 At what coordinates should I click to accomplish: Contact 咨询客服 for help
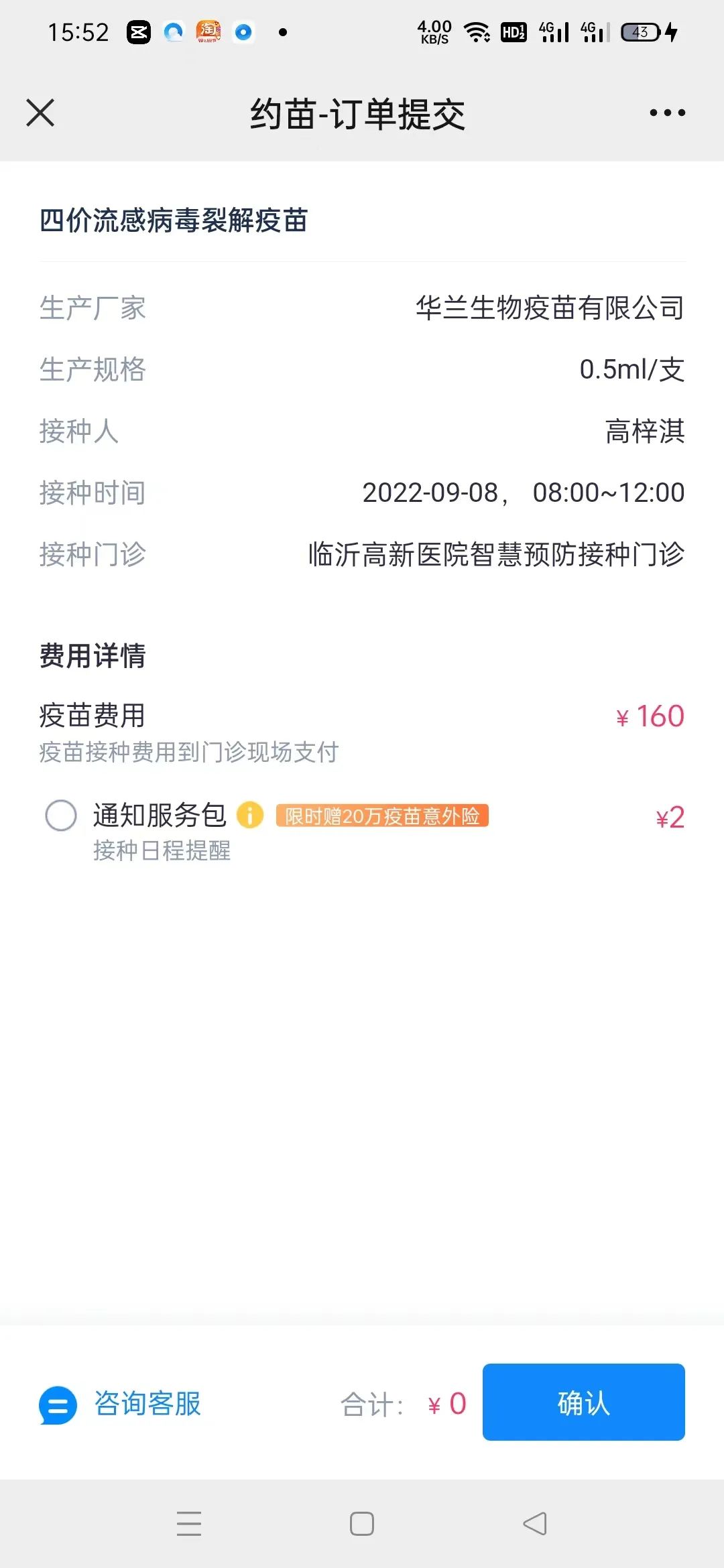coord(121,1404)
